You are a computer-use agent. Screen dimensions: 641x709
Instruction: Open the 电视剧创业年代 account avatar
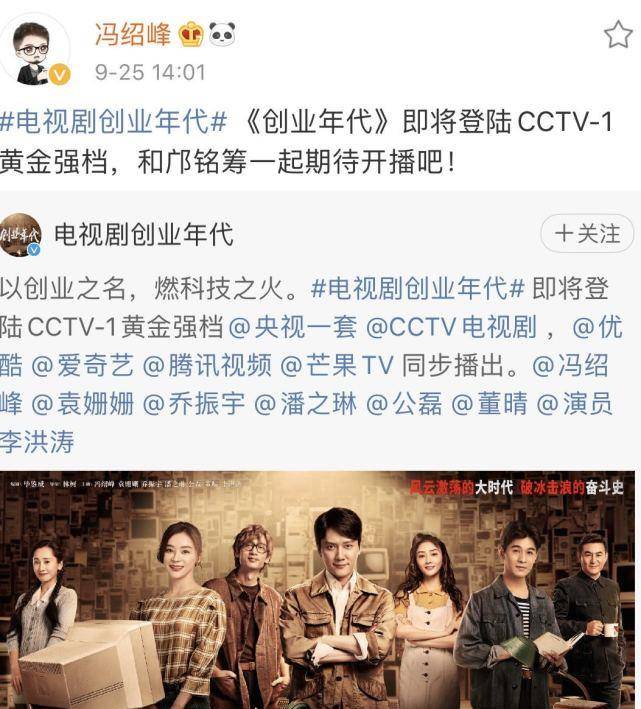(21, 236)
